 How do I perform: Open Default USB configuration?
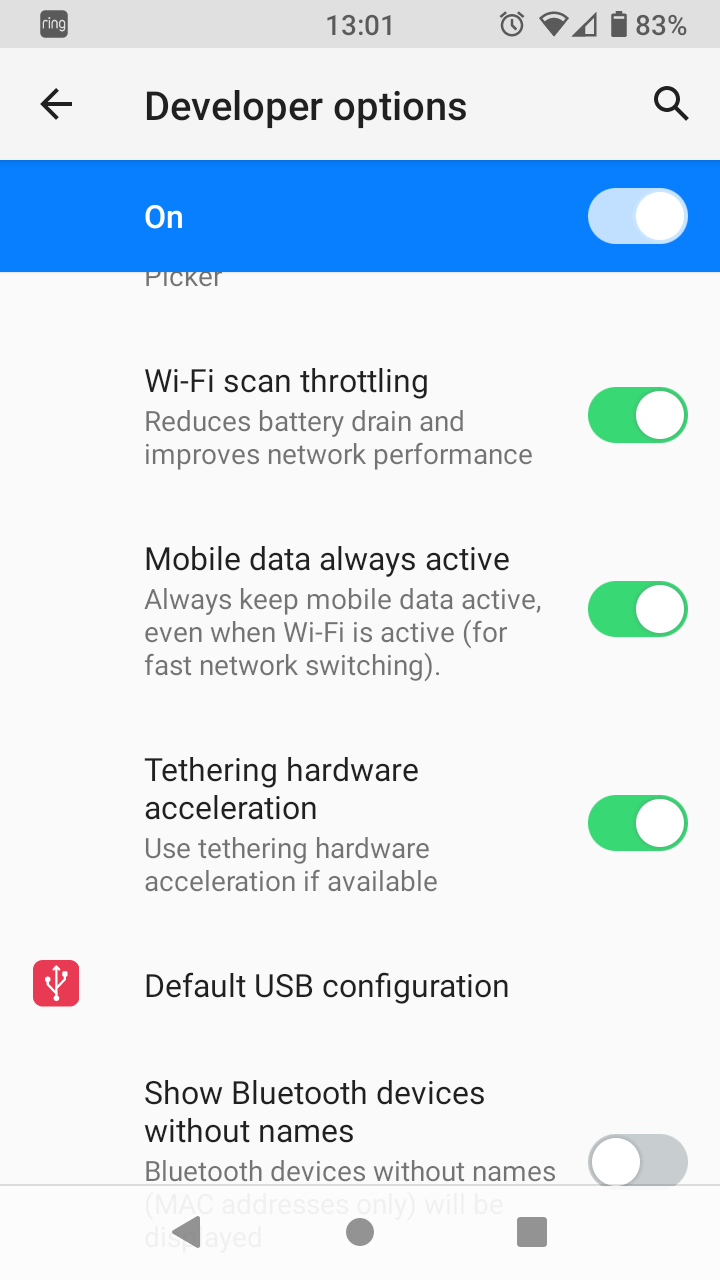coord(360,985)
